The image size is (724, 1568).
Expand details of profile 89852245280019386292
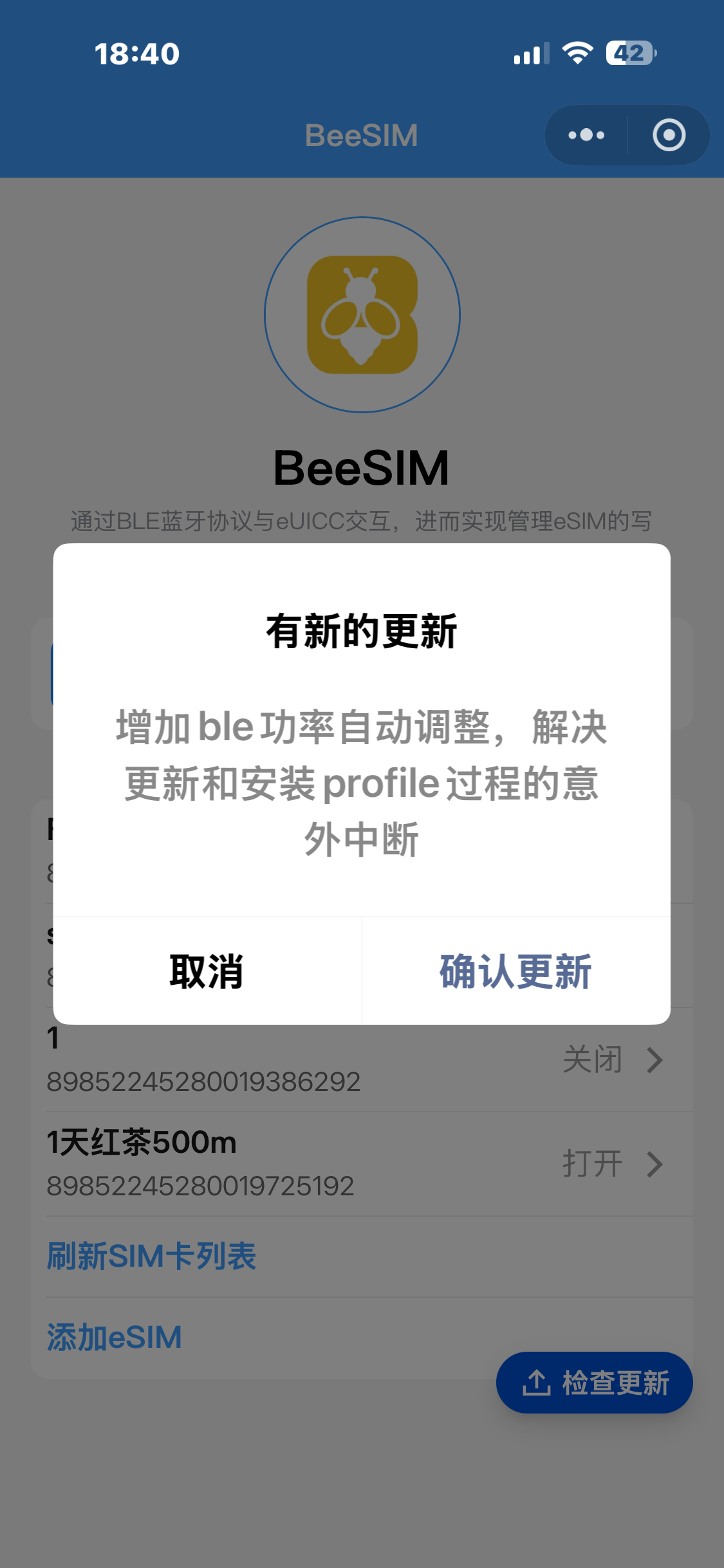pyautogui.click(x=656, y=1061)
